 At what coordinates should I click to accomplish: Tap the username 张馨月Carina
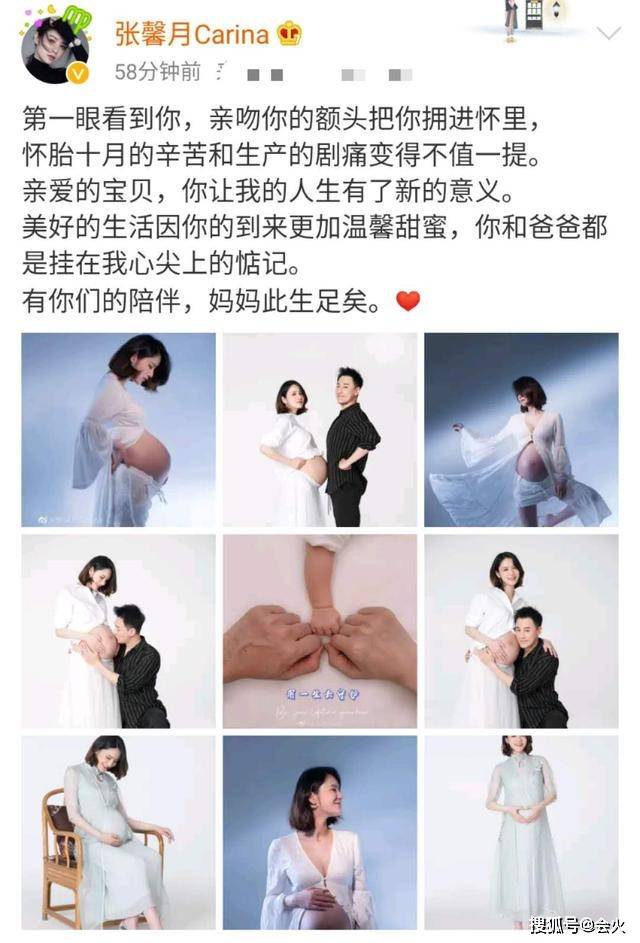point(190,34)
